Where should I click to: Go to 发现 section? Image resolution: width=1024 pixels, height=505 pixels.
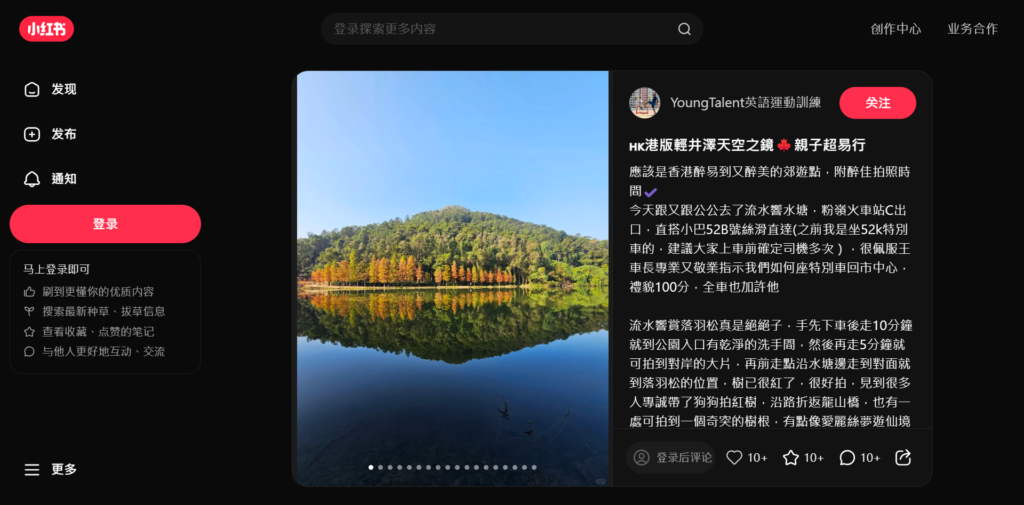coord(63,89)
